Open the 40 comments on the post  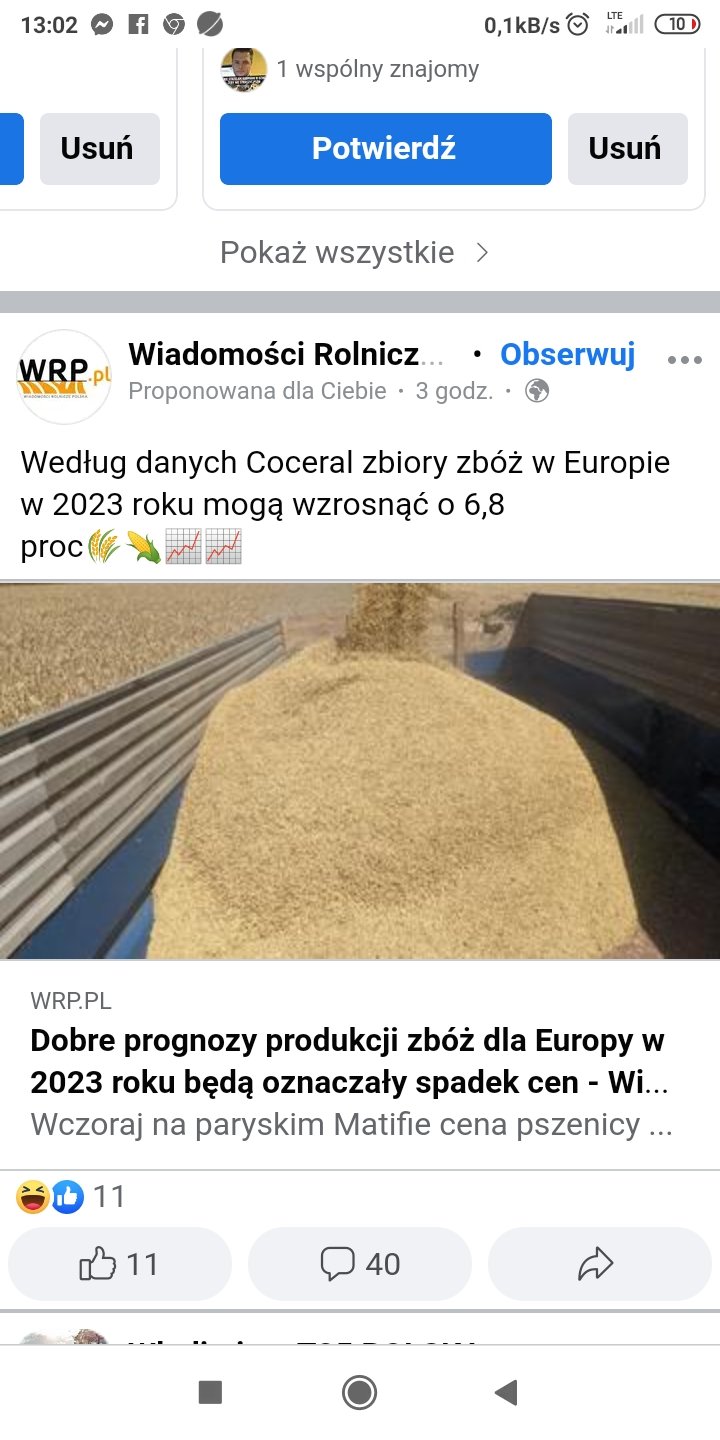pos(360,1264)
